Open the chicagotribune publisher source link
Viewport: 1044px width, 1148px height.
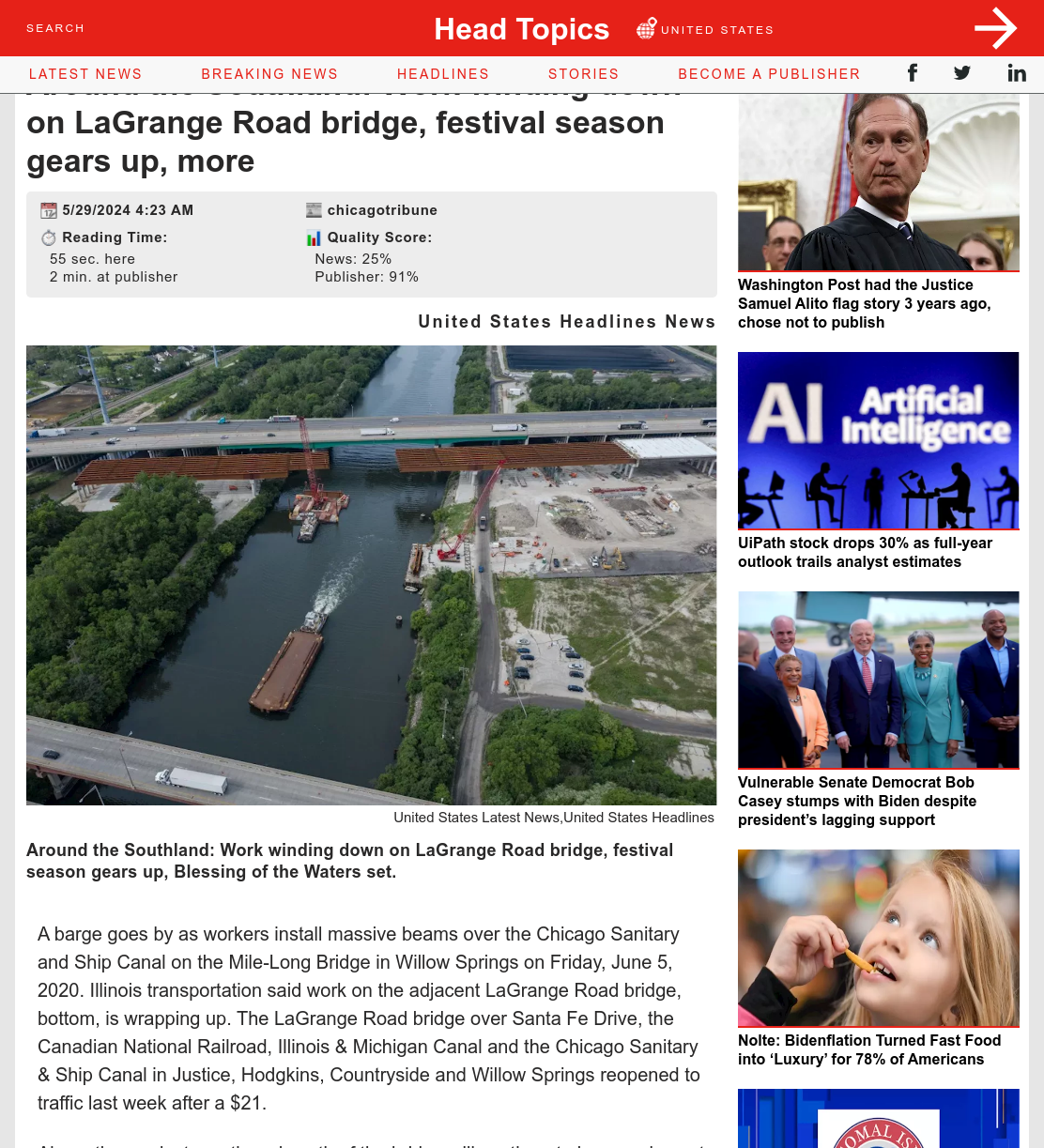(x=382, y=210)
